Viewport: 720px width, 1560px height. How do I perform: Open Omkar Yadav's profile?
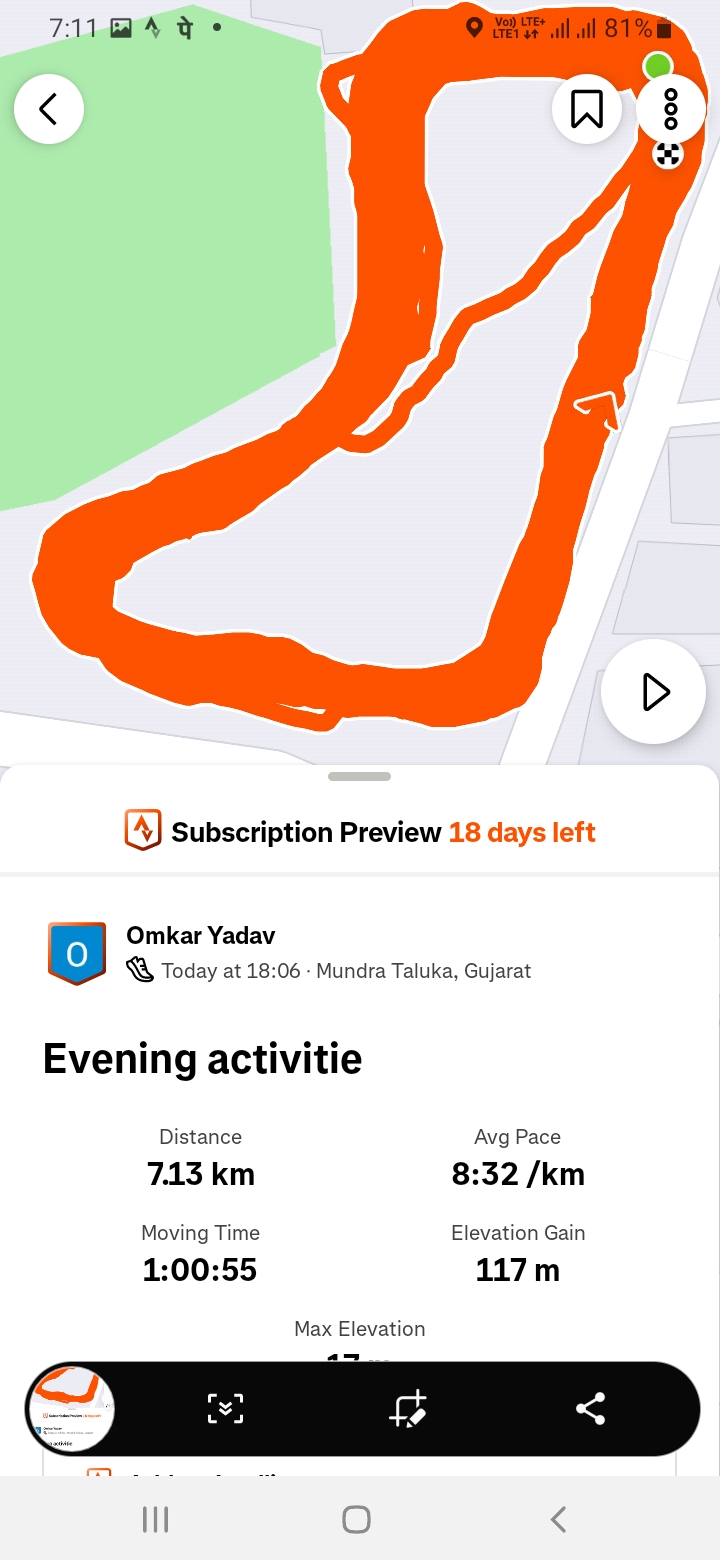(x=201, y=936)
